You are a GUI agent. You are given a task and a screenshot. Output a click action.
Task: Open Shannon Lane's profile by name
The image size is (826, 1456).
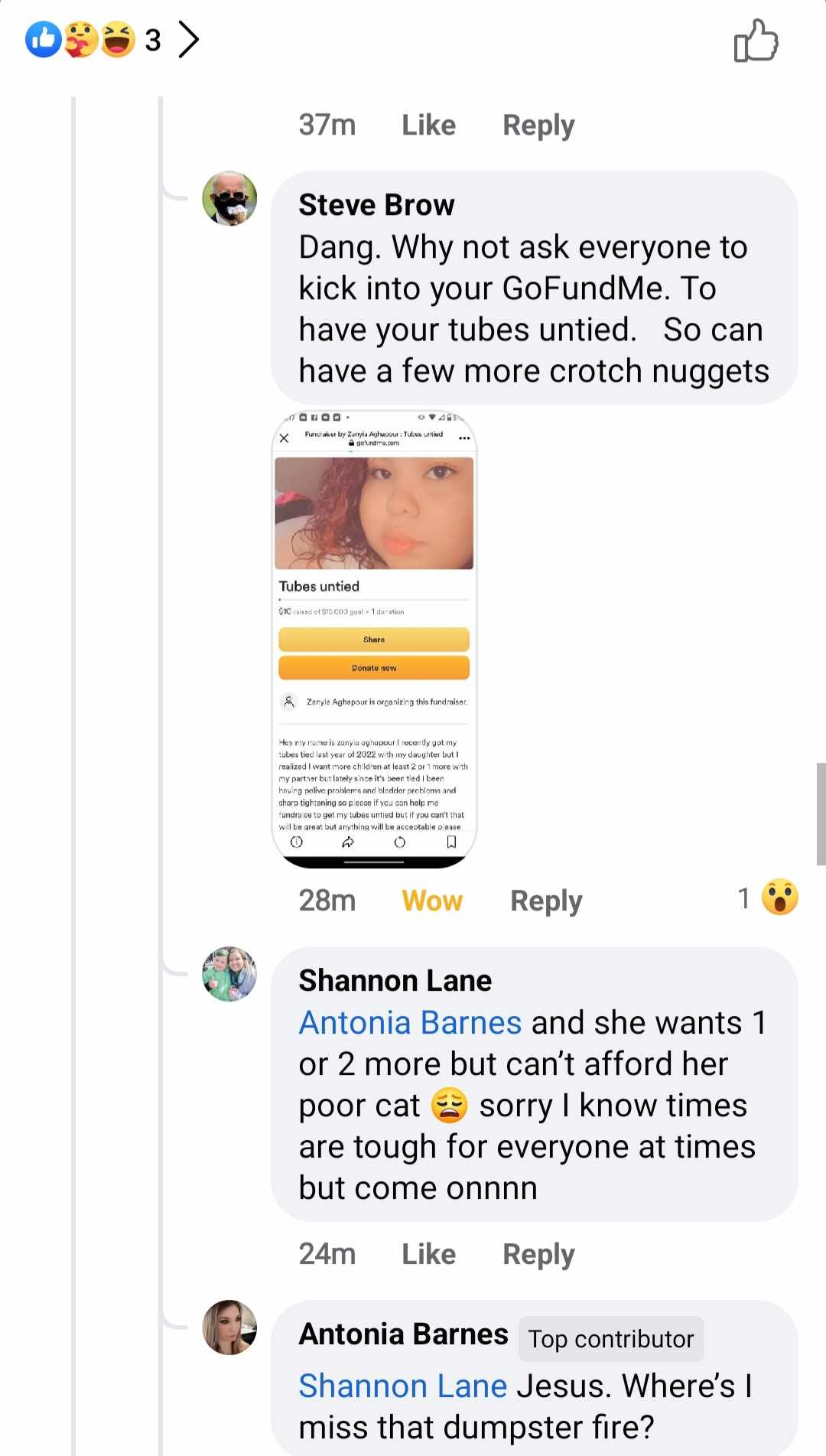tap(395, 981)
